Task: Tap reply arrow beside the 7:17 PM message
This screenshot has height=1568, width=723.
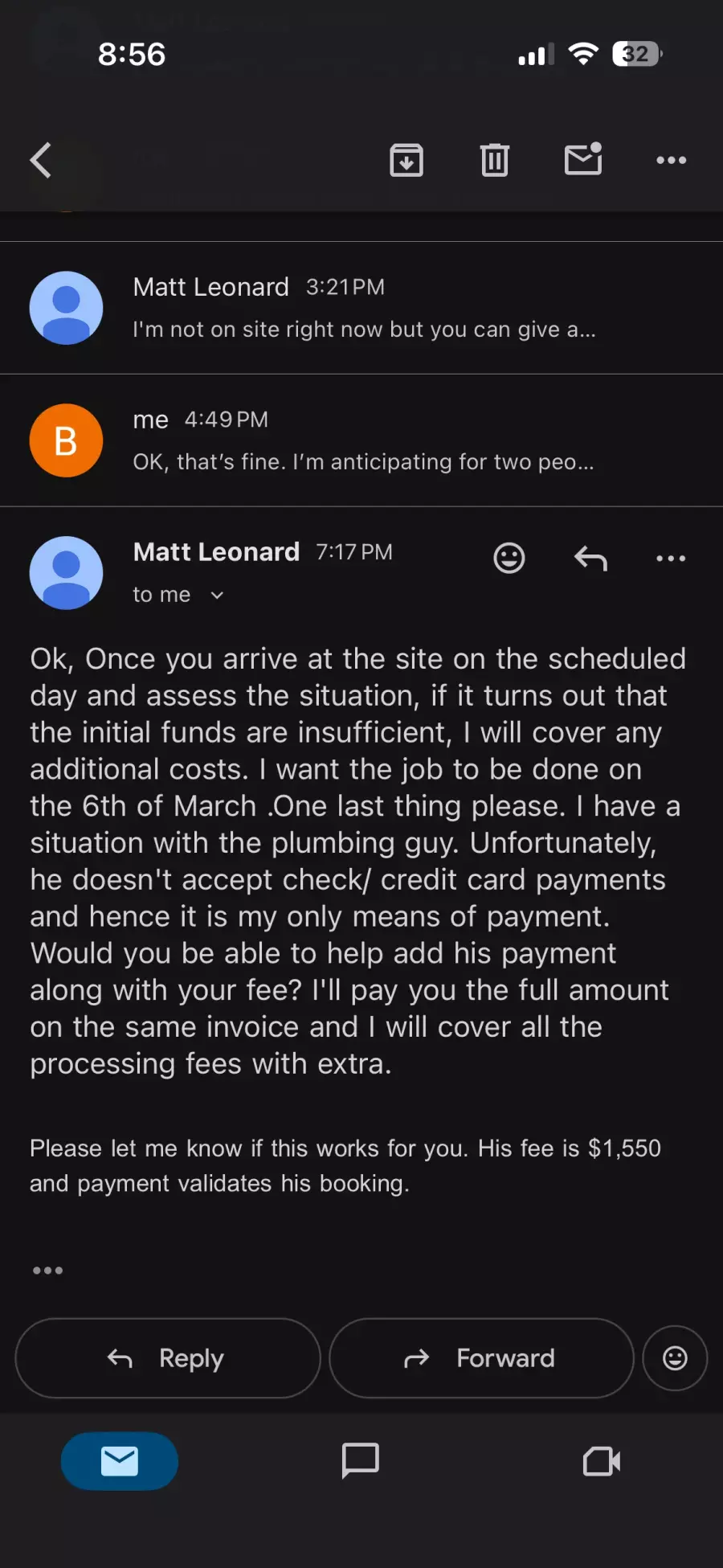Action: click(x=590, y=558)
